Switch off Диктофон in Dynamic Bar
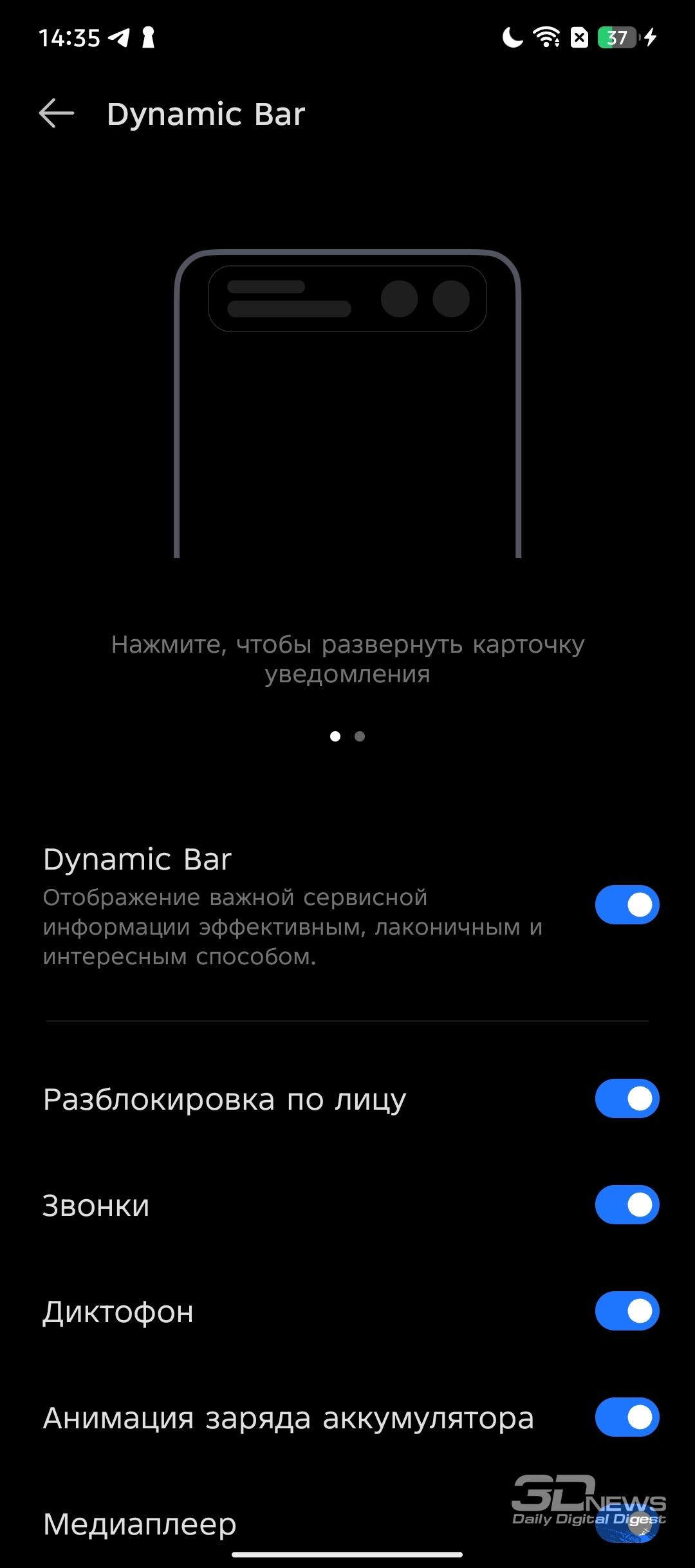Viewport: 695px width, 1568px height. click(x=627, y=1311)
